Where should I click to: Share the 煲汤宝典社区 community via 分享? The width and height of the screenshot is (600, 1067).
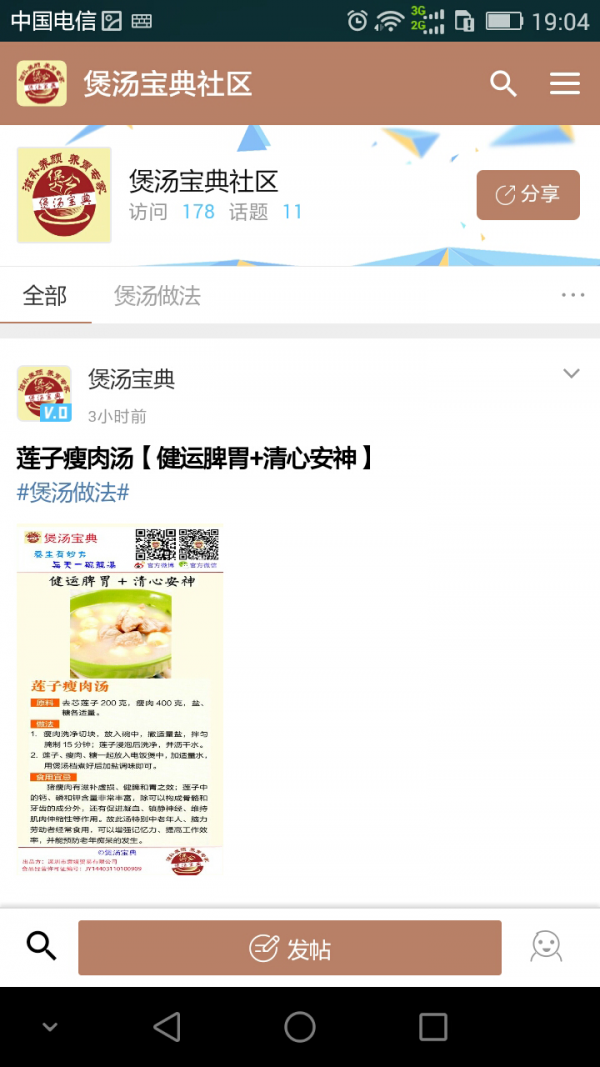pyautogui.click(x=528, y=194)
